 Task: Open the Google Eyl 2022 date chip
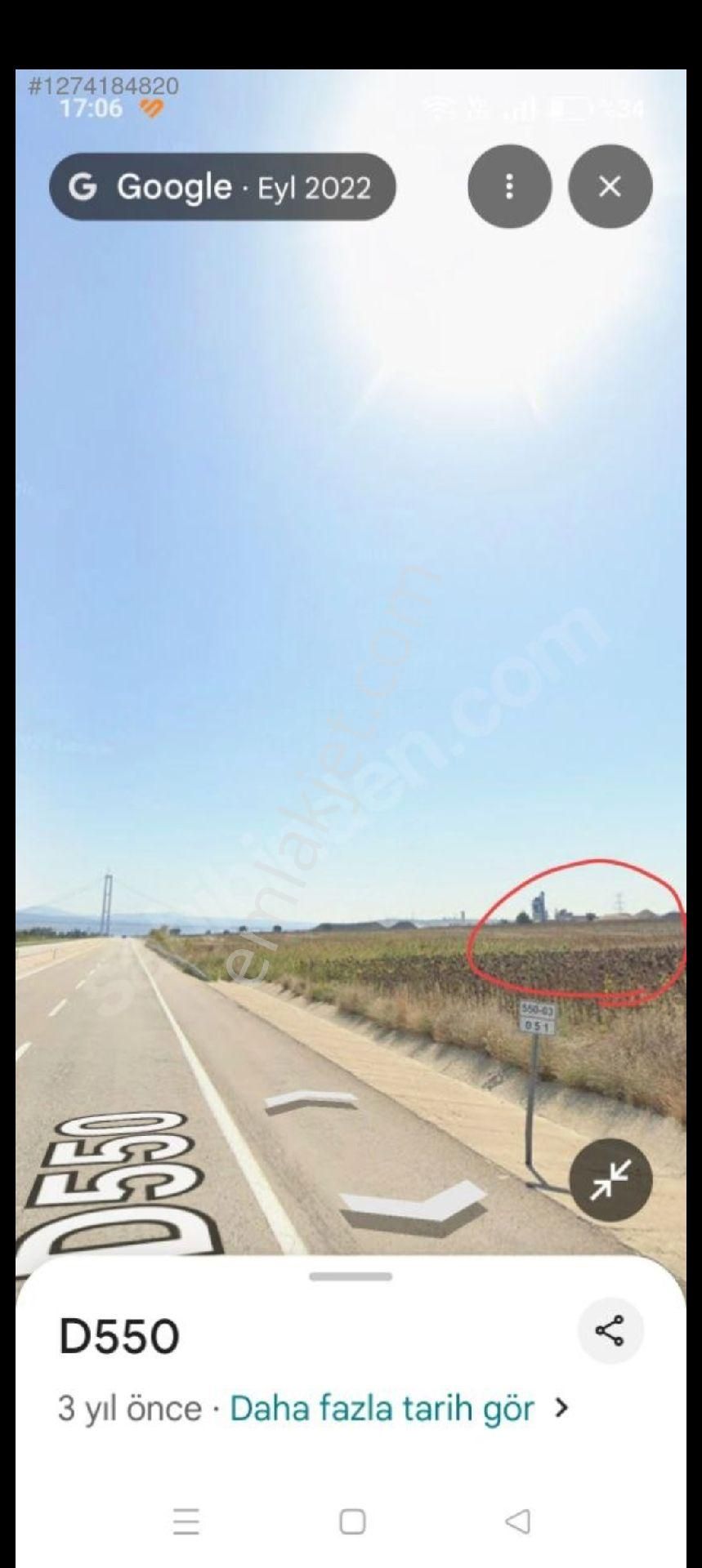[222, 187]
